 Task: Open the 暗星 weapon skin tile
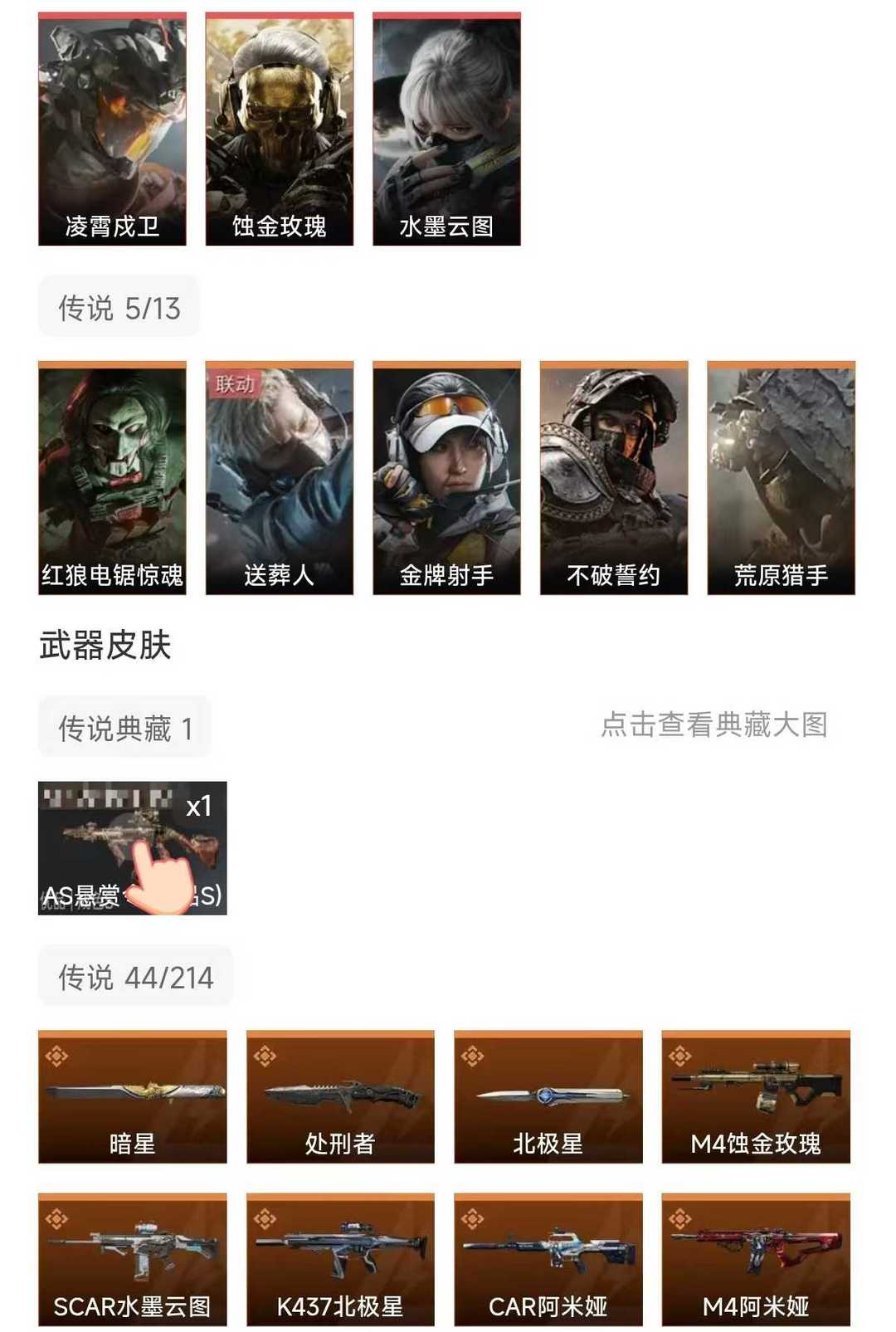coord(132,1096)
